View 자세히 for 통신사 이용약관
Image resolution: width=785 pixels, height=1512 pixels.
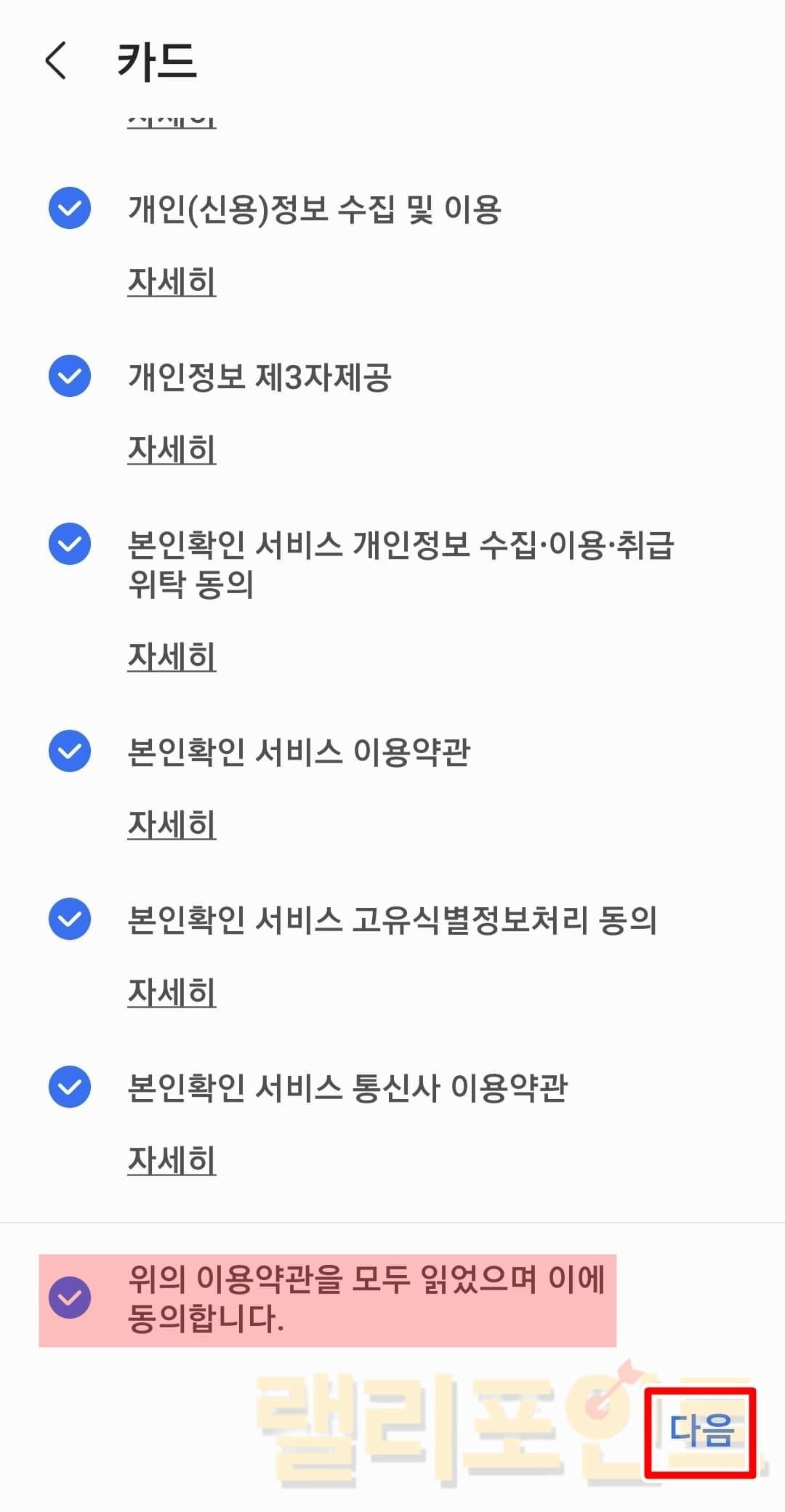point(172,1160)
